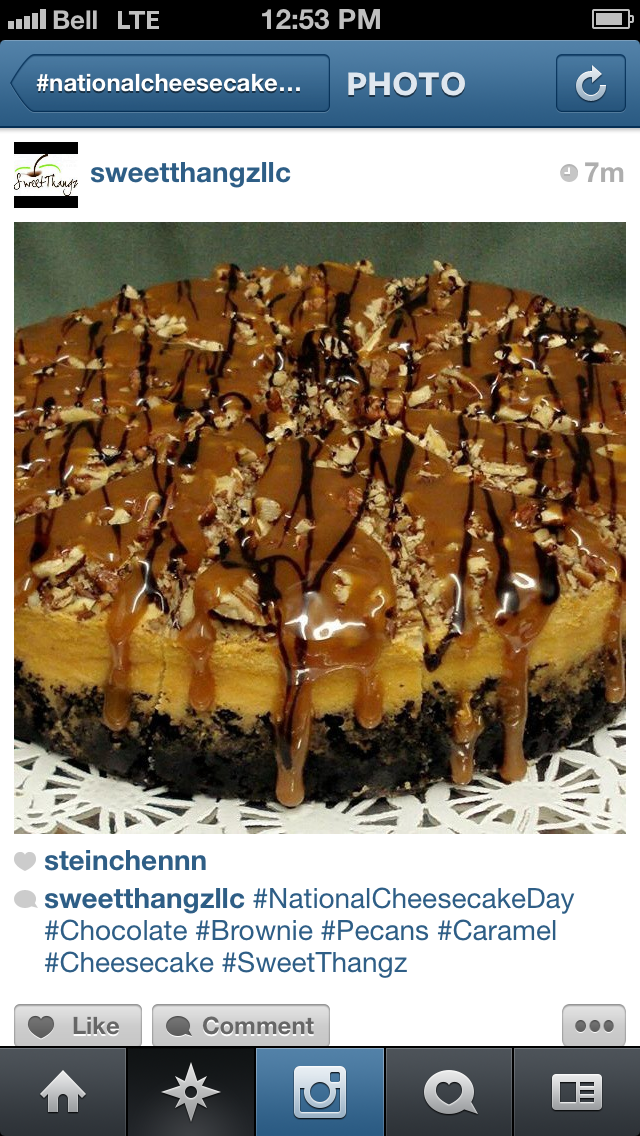This screenshot has width=640, height=1136.
Task: Open the #NationalCheesecakeDay hashtag
Action: tap(413, 897)
